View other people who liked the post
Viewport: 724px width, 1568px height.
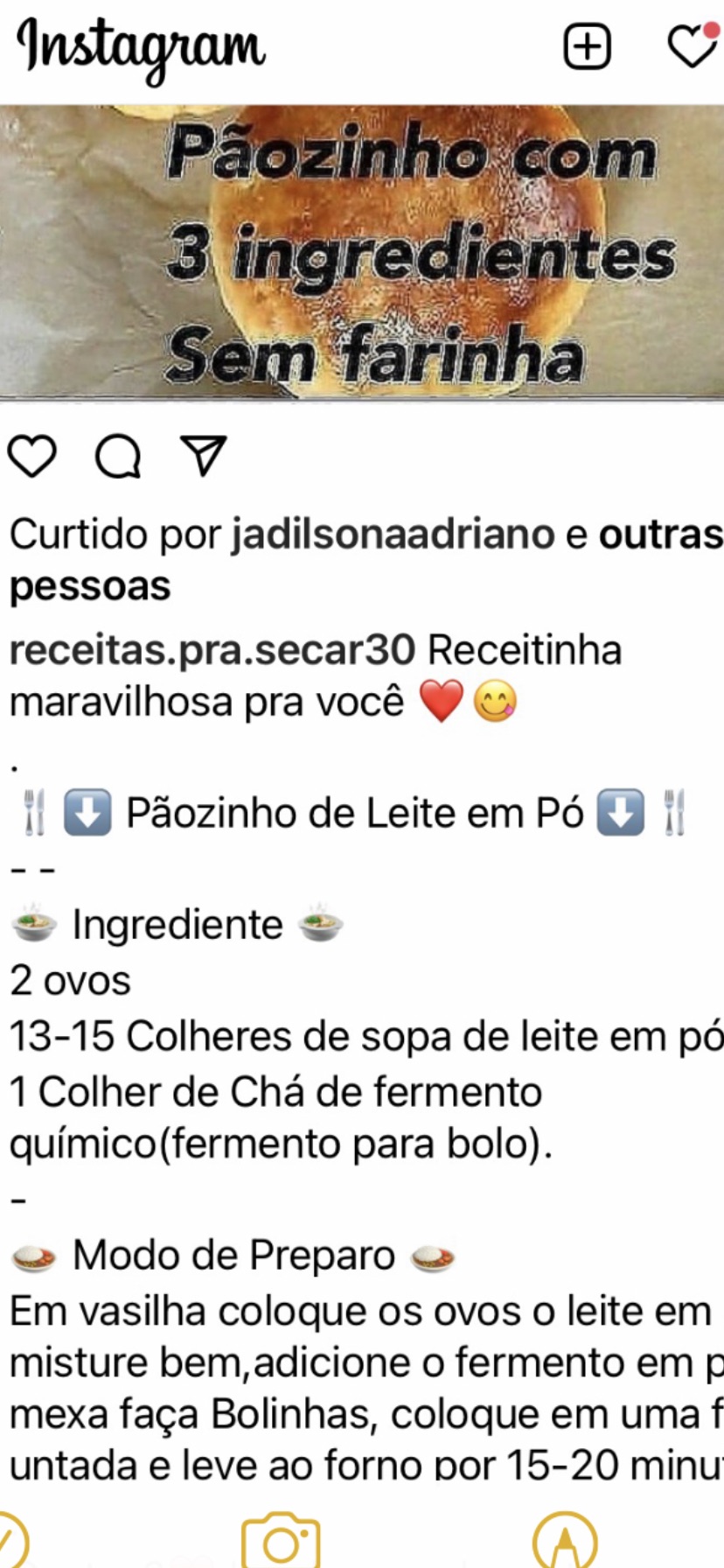click(x=367, y=560)
